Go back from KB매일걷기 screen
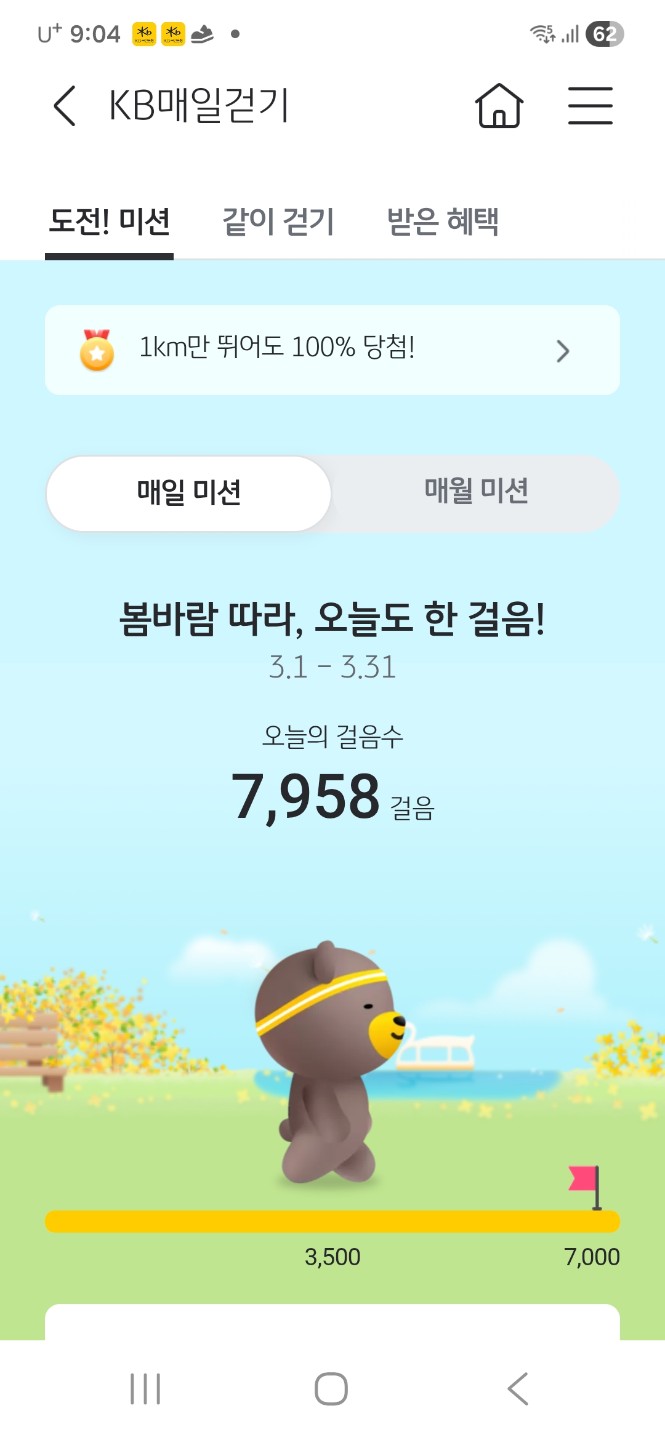This screenshot has width=665, height=1440. click(x=64, y=106)
